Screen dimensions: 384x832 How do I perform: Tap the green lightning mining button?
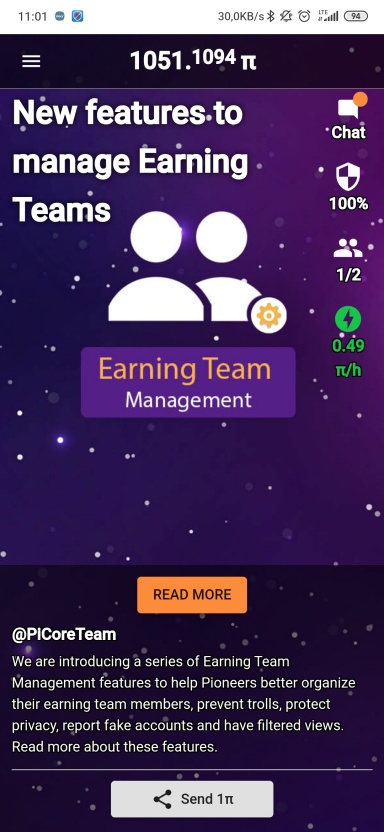click(348, 319)
